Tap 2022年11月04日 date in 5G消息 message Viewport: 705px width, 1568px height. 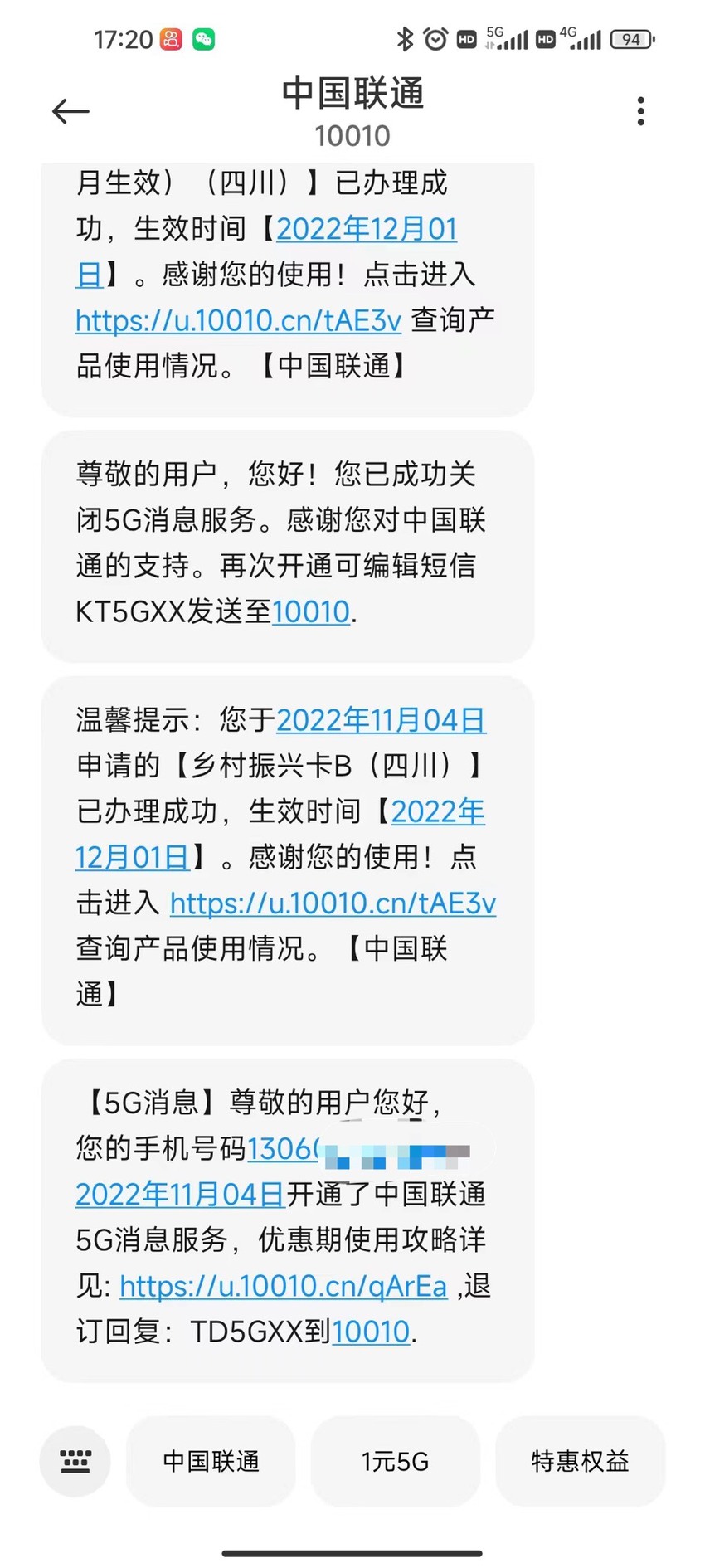coord(180,1195)
